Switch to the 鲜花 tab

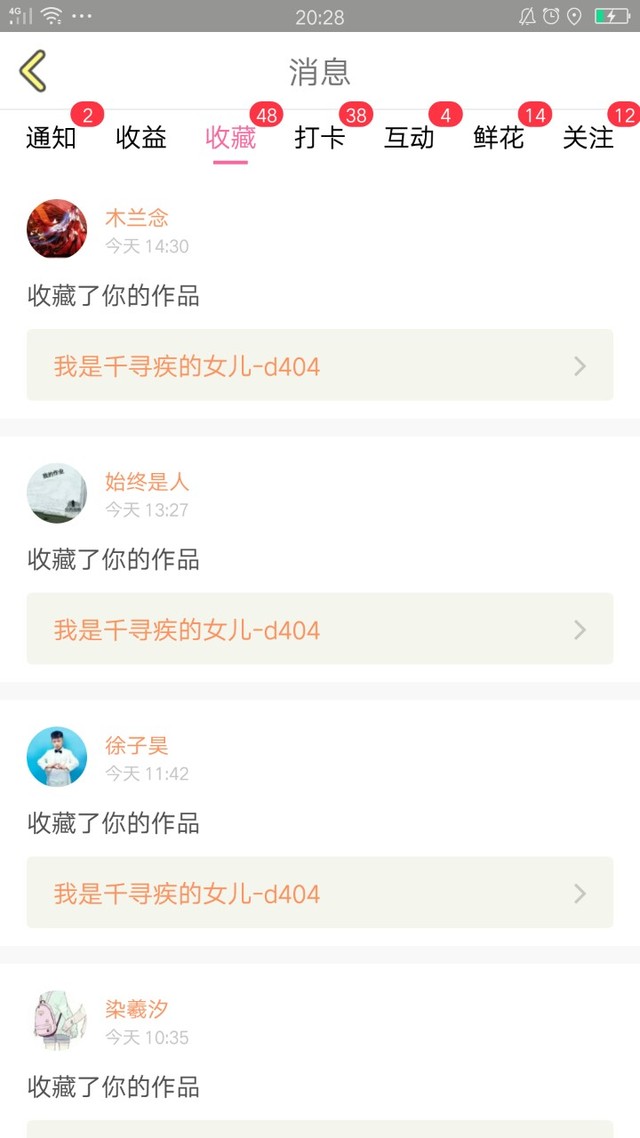click(499, 137)
